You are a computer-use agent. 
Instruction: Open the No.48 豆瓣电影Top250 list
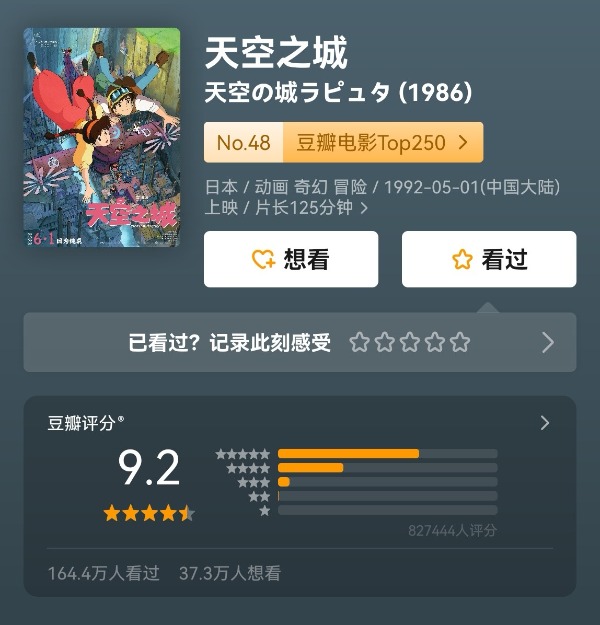(x=343, y=142)
